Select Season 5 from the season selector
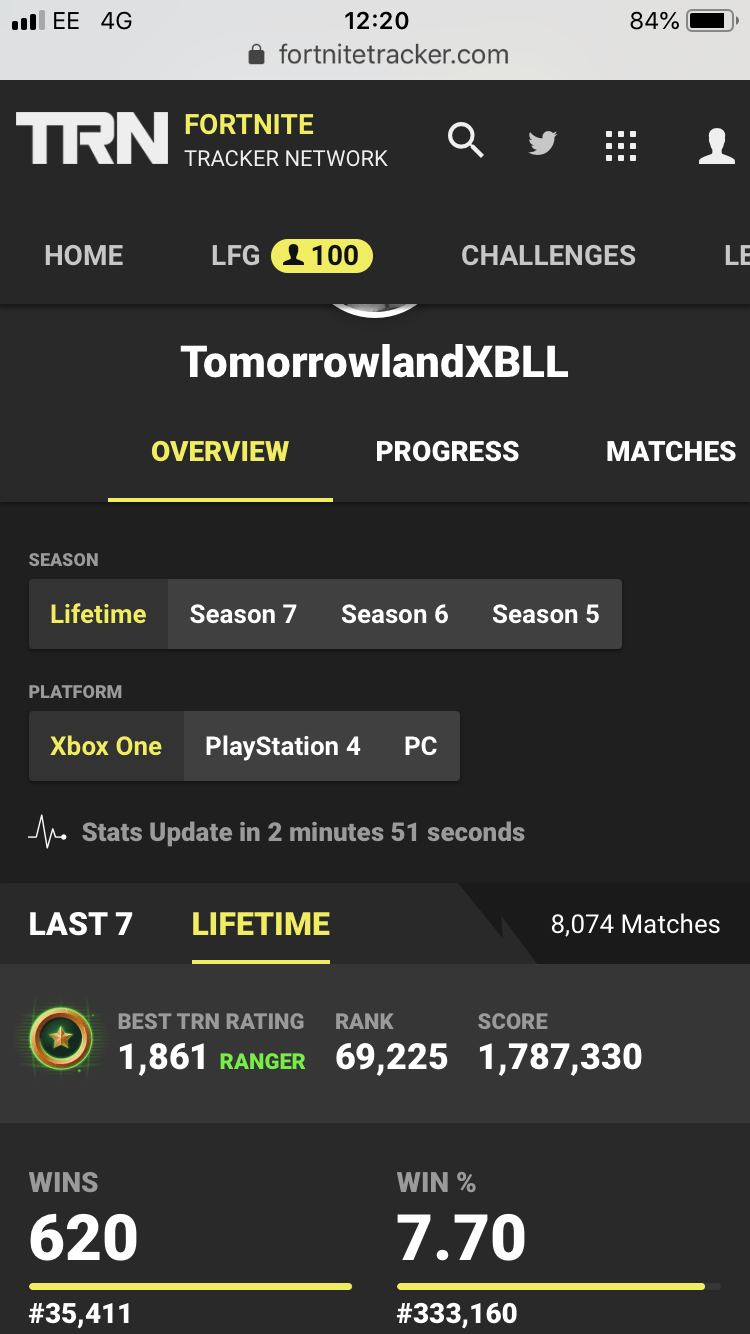 (x=546, y=614)
